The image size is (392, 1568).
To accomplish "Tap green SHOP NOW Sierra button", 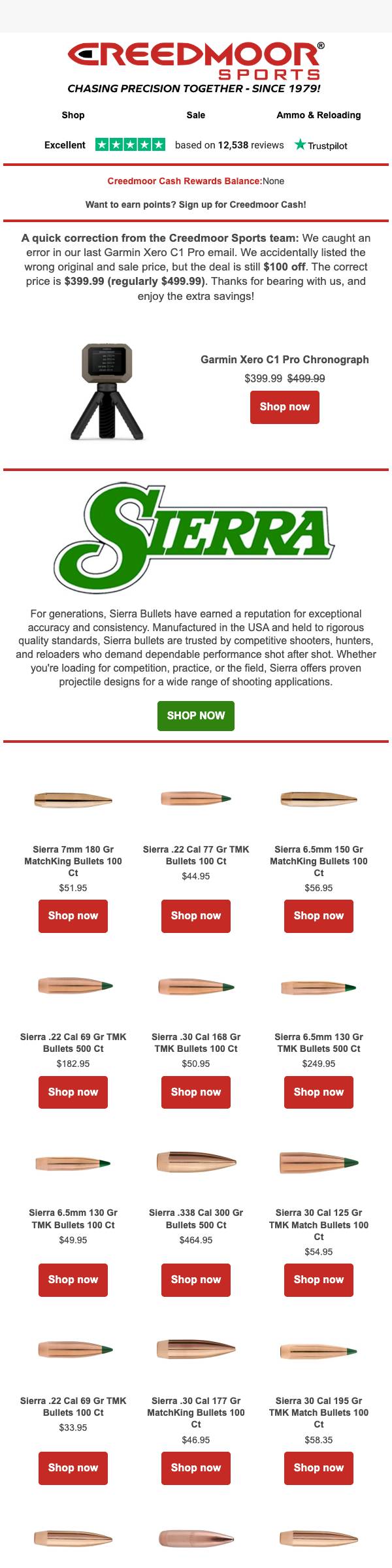I will tap(196, 715).
